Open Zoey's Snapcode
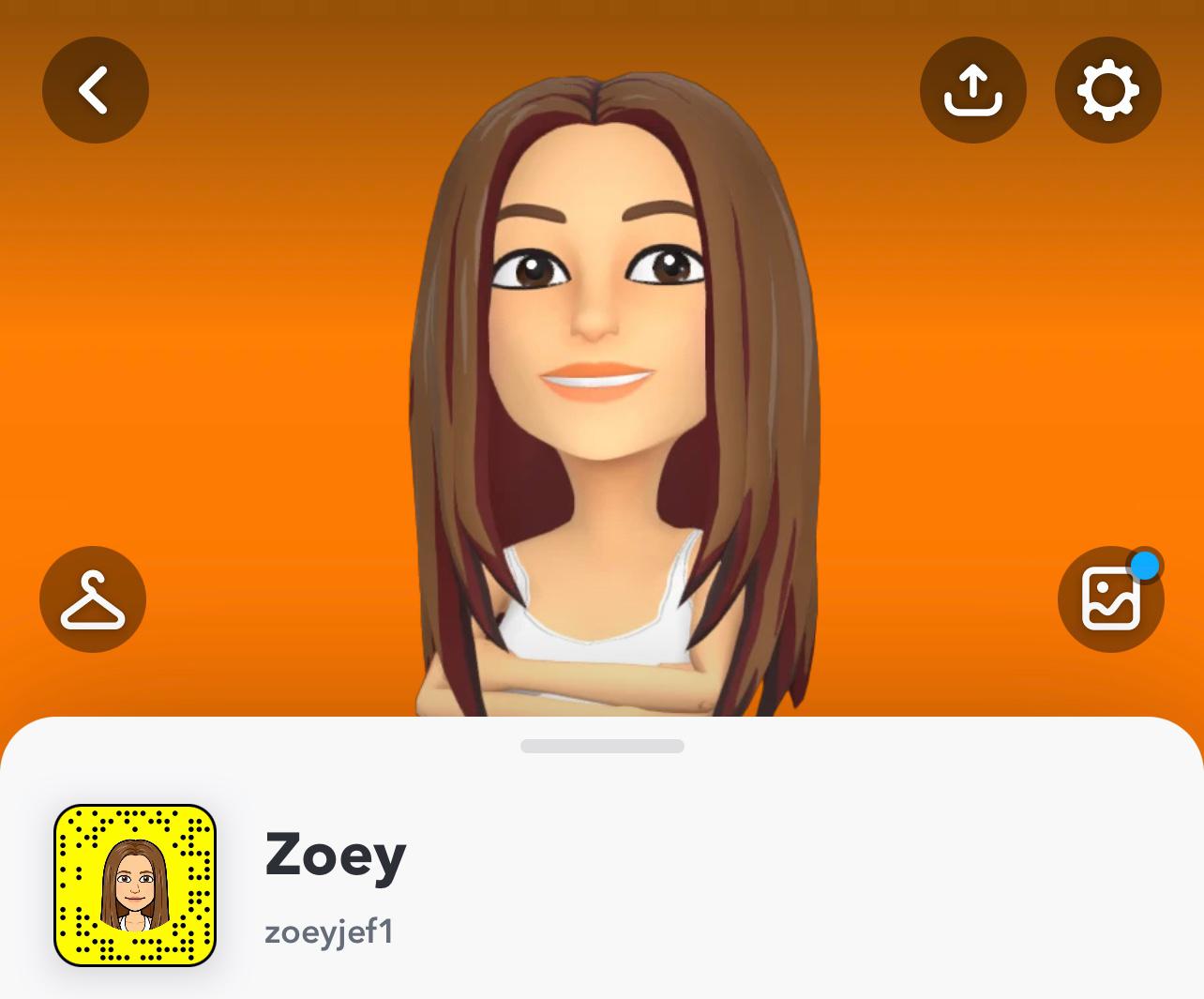This screenshot has width=1204, height=999. [135, 885]
